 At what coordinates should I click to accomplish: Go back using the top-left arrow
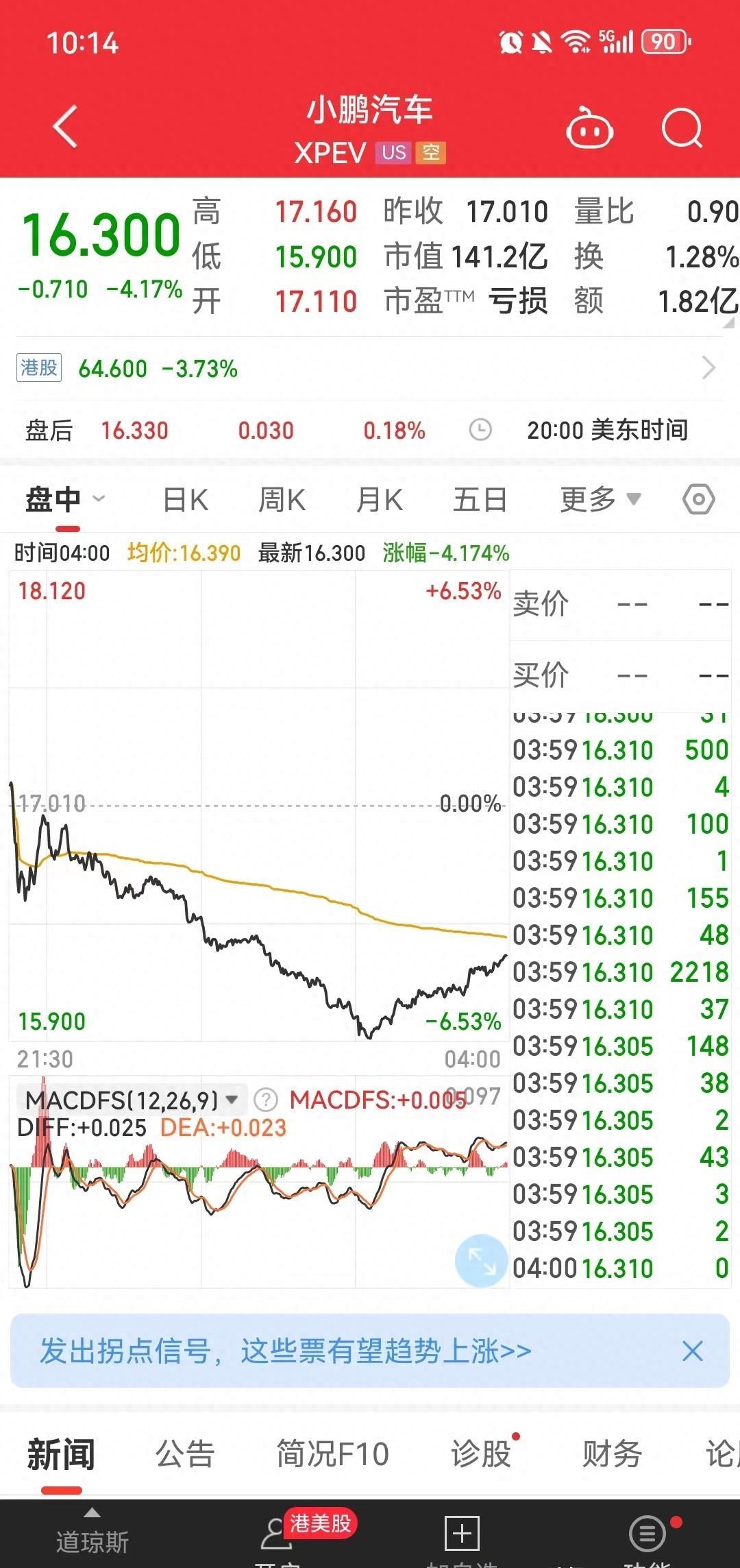click(66, 127)
